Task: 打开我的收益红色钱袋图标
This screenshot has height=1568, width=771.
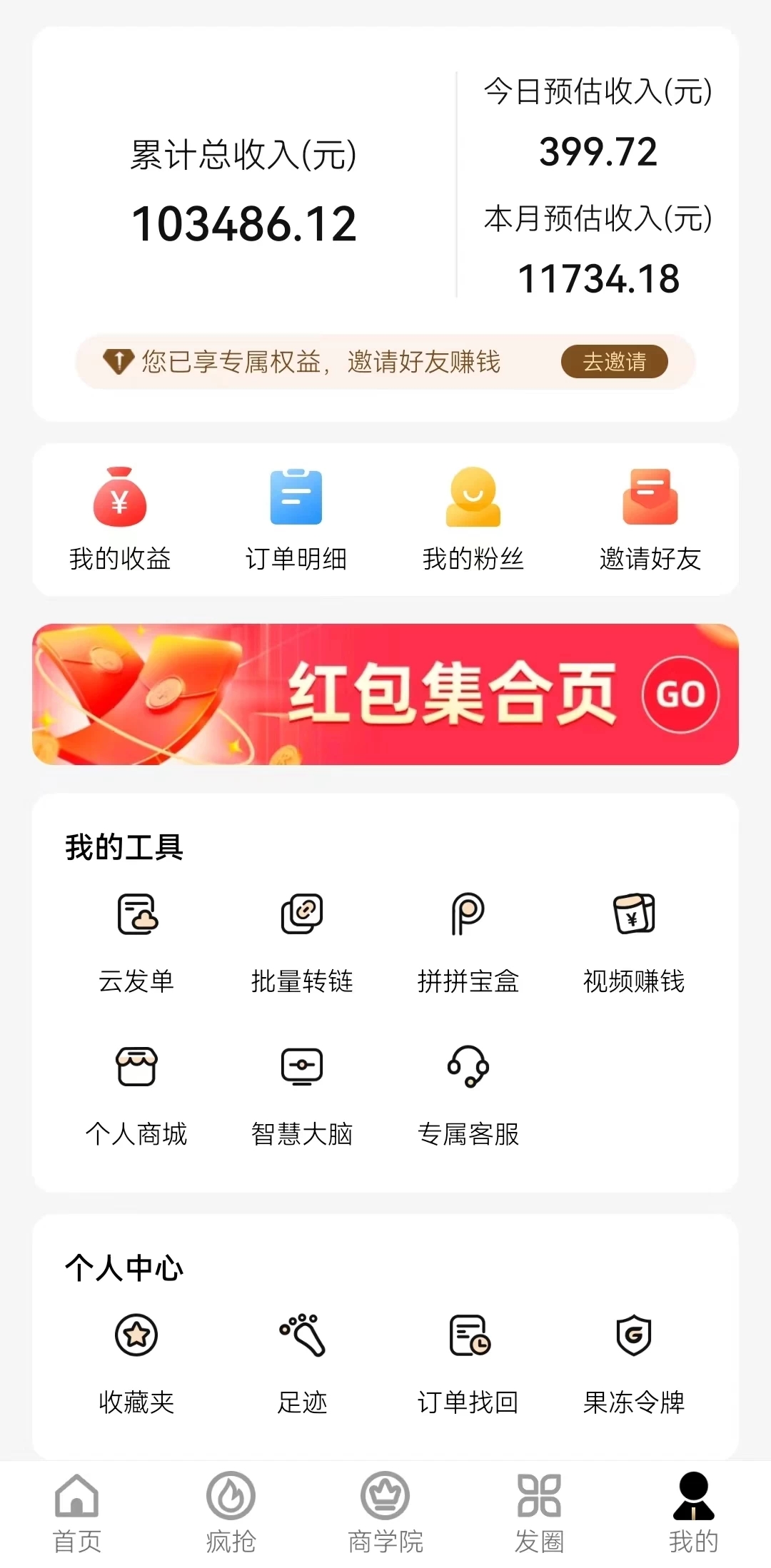Action: pyautogui.click(x=119, y=499)
